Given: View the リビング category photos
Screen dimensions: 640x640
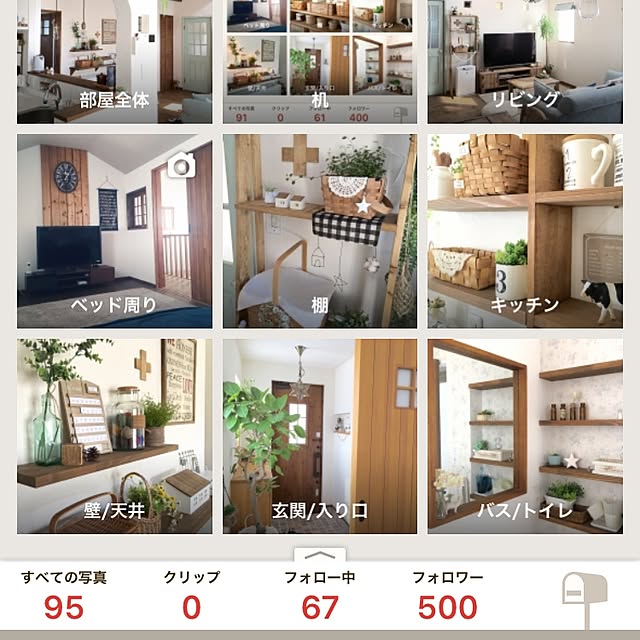Looking at the screenshot, I should [524, 62].
